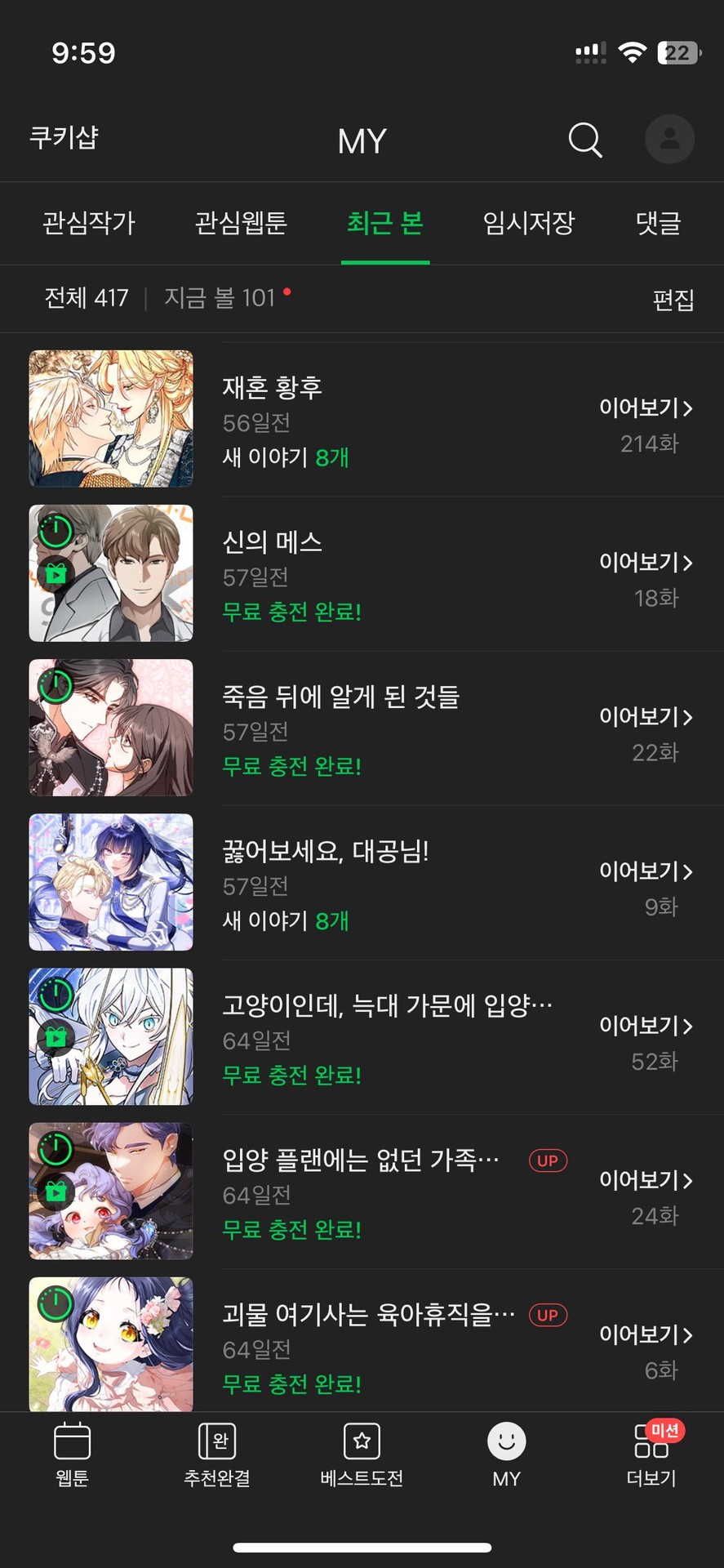Image resolution: width=724 pixels, height=1568 pixels.
Task: Filter list by 지금 볼 101
Action: coord(220,298)
